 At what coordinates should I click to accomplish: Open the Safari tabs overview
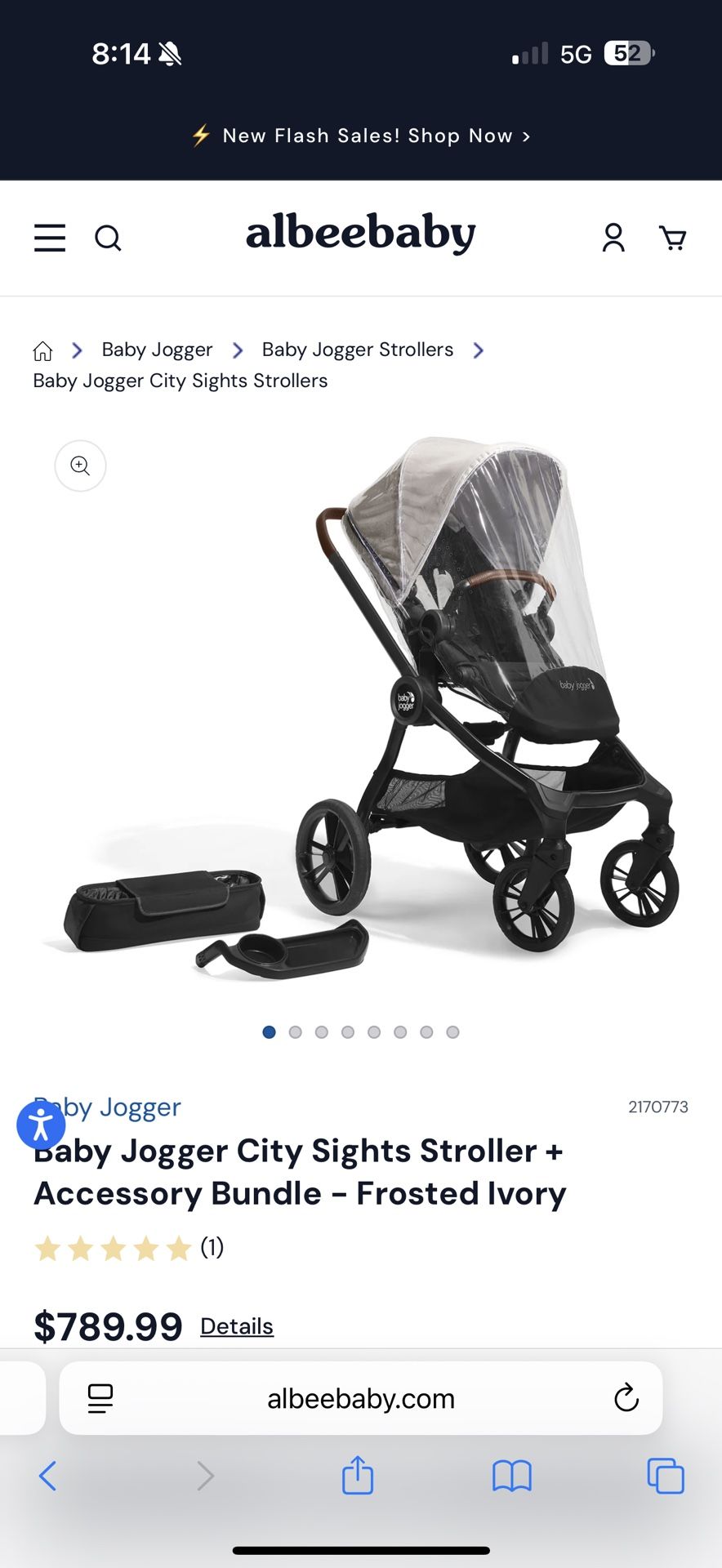coord(665,1476)
